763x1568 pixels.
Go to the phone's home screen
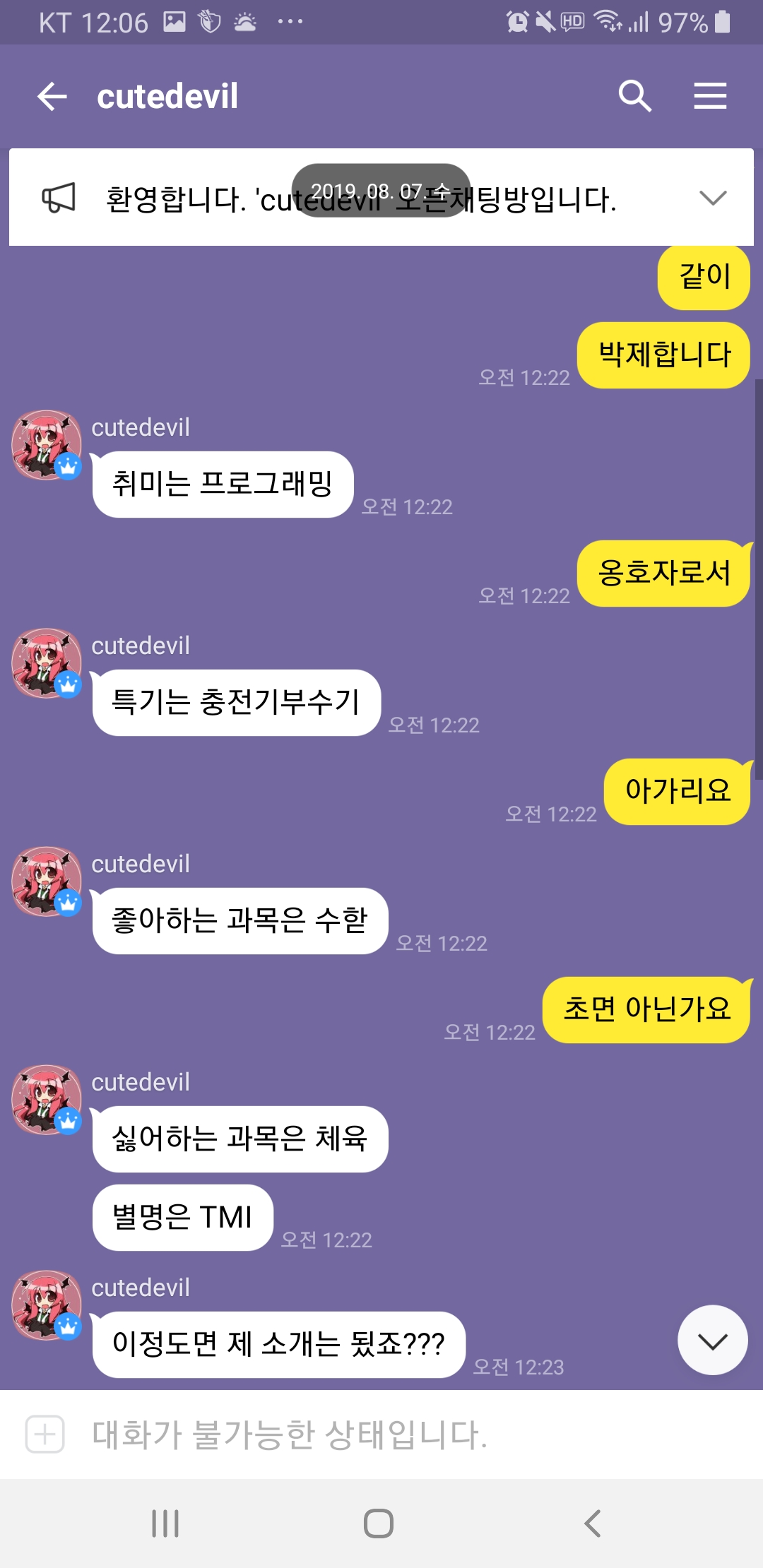[379, 1524]
